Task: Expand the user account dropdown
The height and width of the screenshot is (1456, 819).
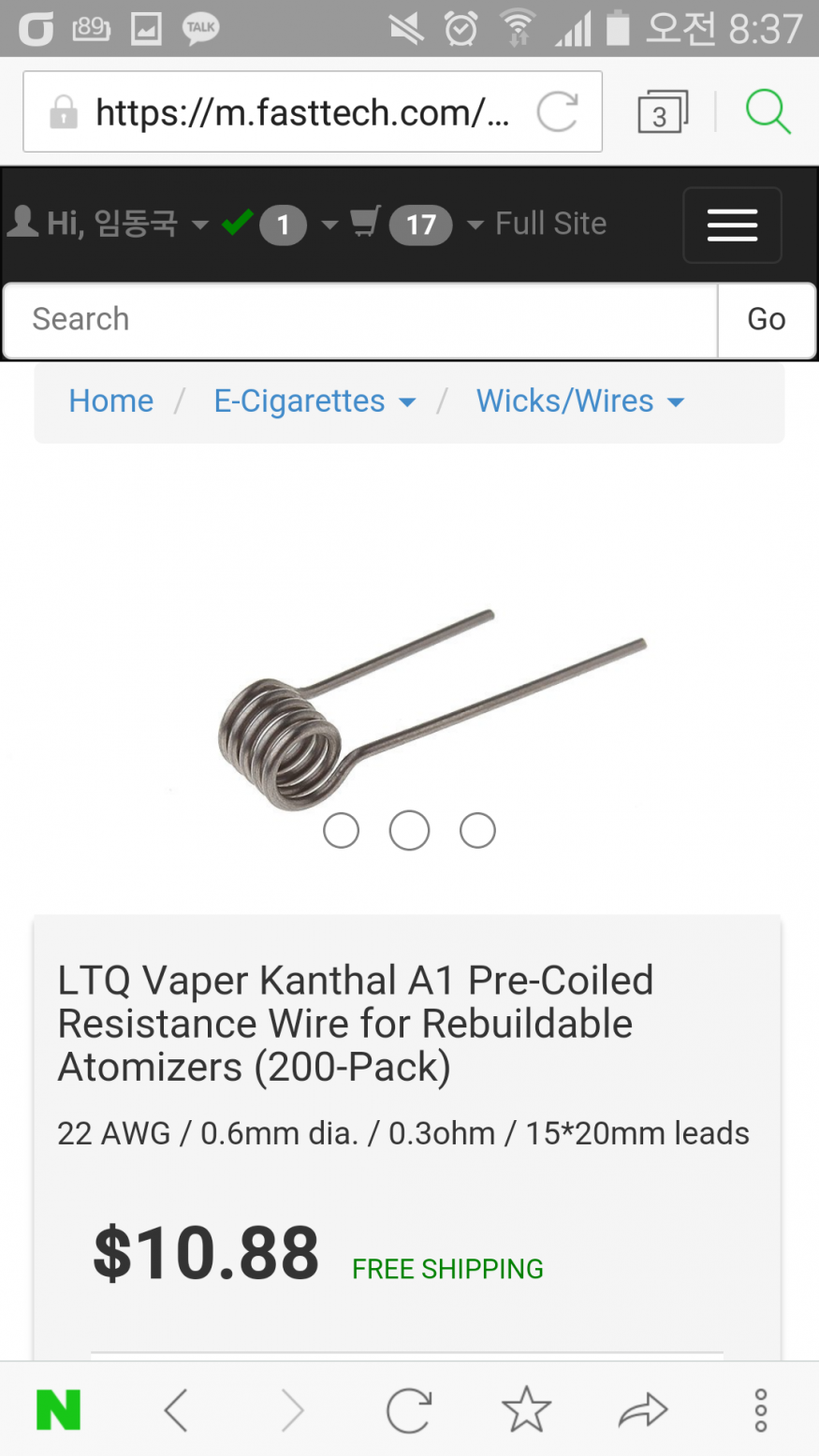Action: [x=108, y=224]
